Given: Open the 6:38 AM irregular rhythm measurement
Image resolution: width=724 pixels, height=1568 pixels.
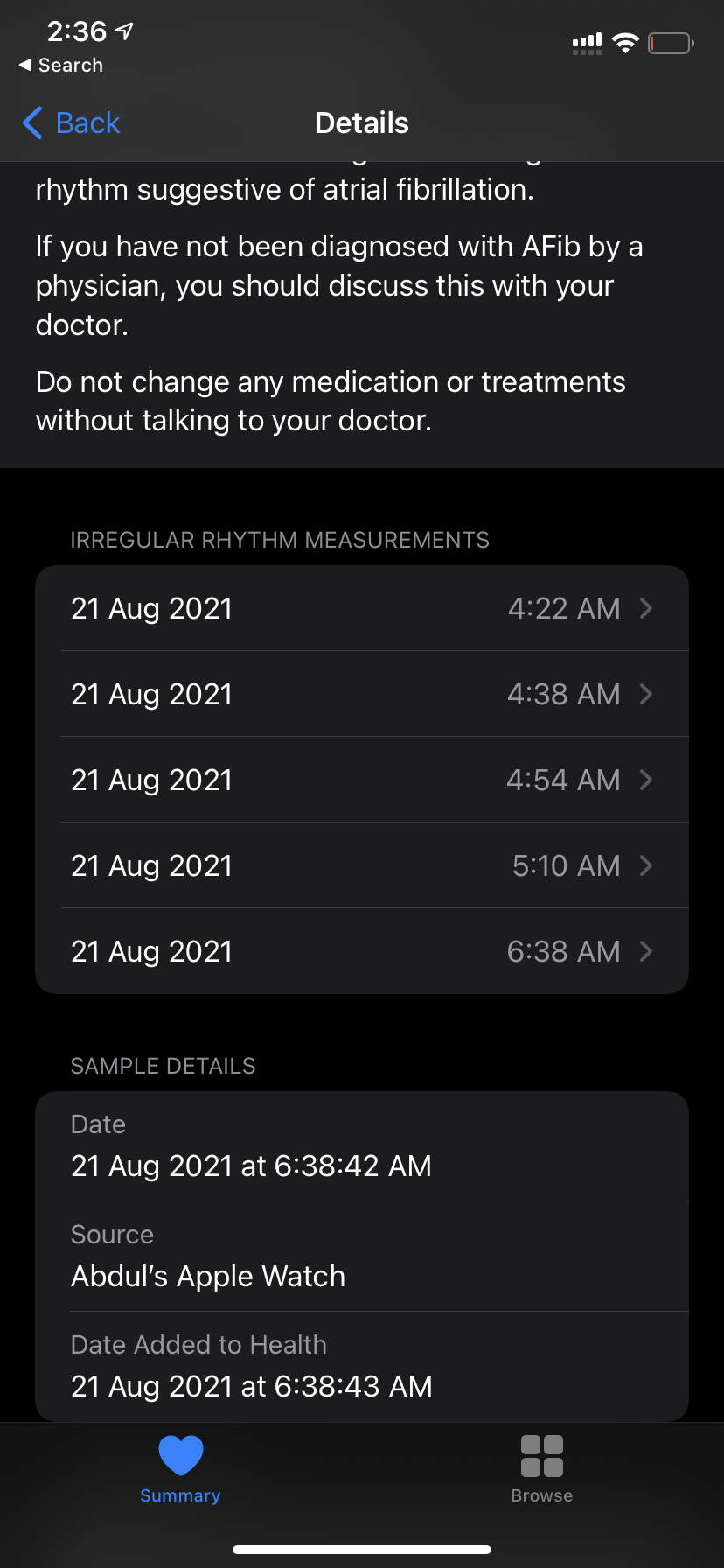Looking at the screenshot, I should tap(362, 951).
